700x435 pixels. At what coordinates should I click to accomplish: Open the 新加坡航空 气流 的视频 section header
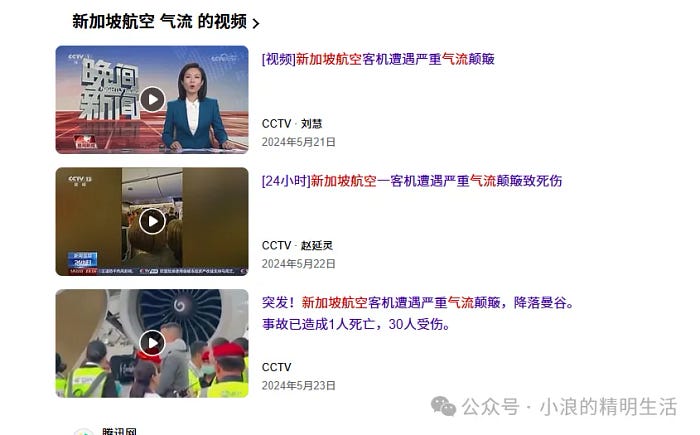click(165, 21)
